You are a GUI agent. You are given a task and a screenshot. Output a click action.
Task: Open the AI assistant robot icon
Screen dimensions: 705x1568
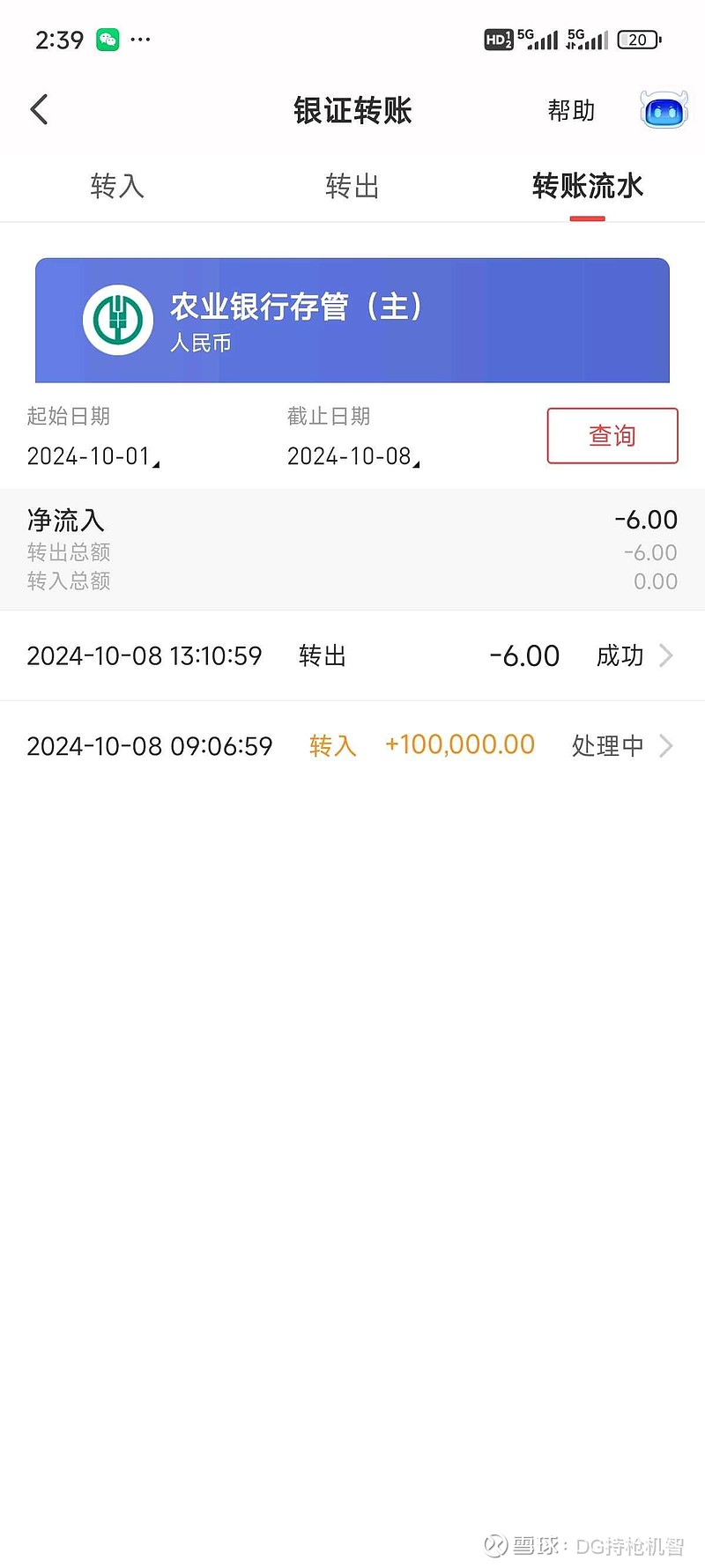point(663,109)
